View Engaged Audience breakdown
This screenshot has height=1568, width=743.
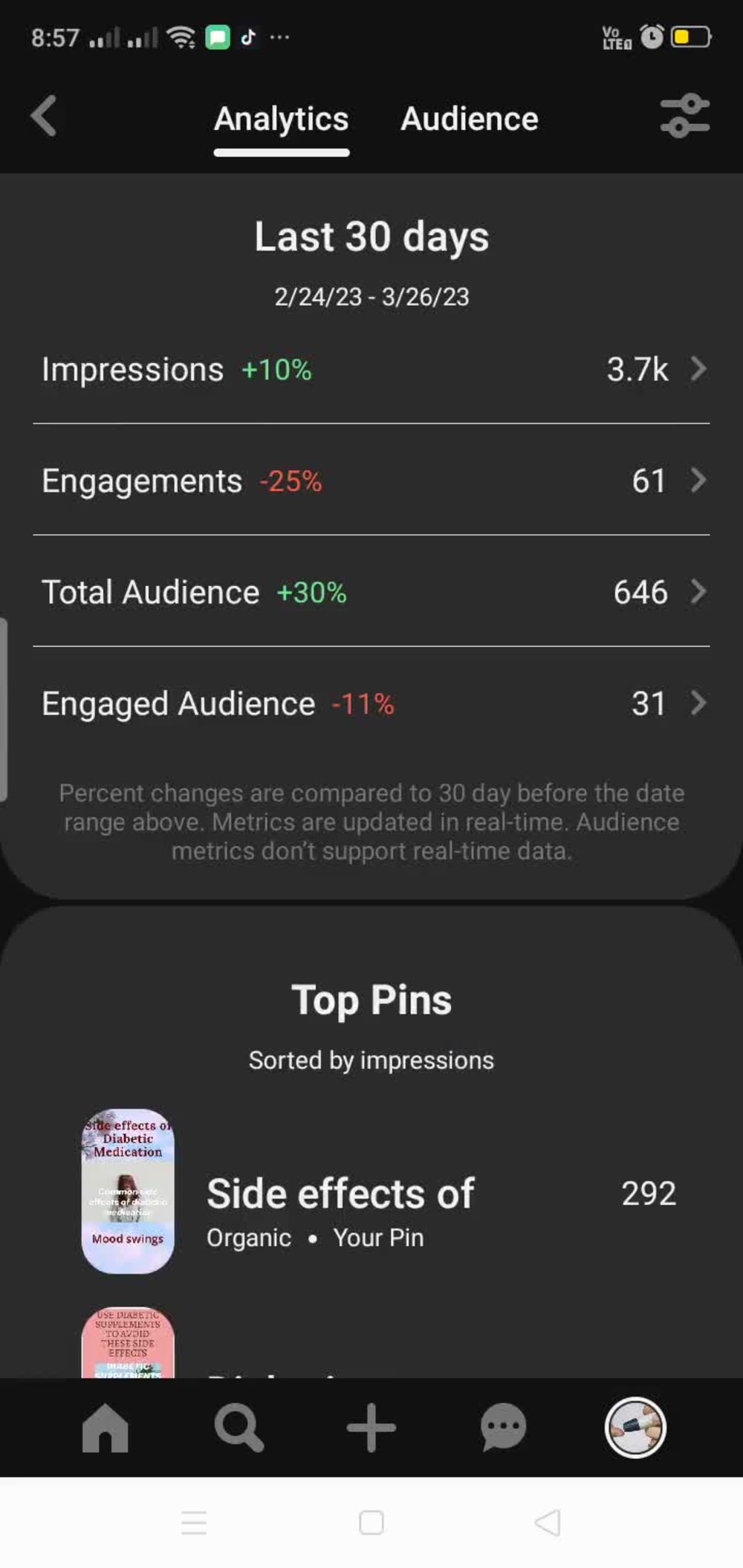click(x=371, y=703)
